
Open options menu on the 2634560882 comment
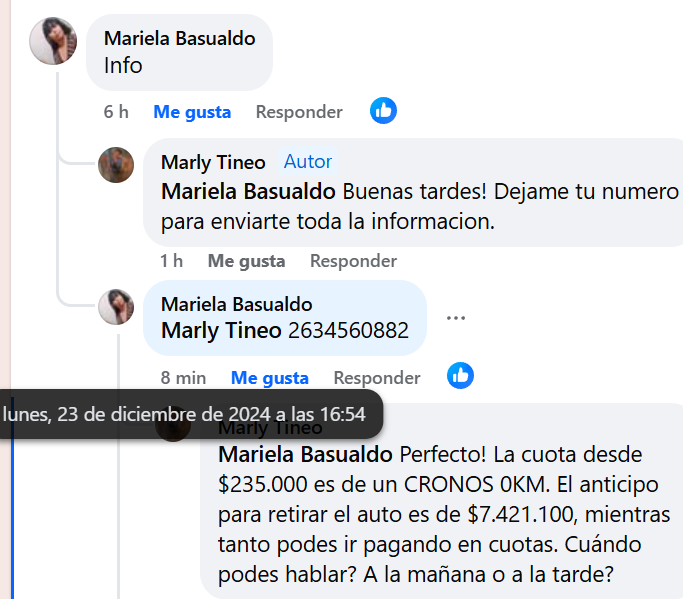pos(456,318)
